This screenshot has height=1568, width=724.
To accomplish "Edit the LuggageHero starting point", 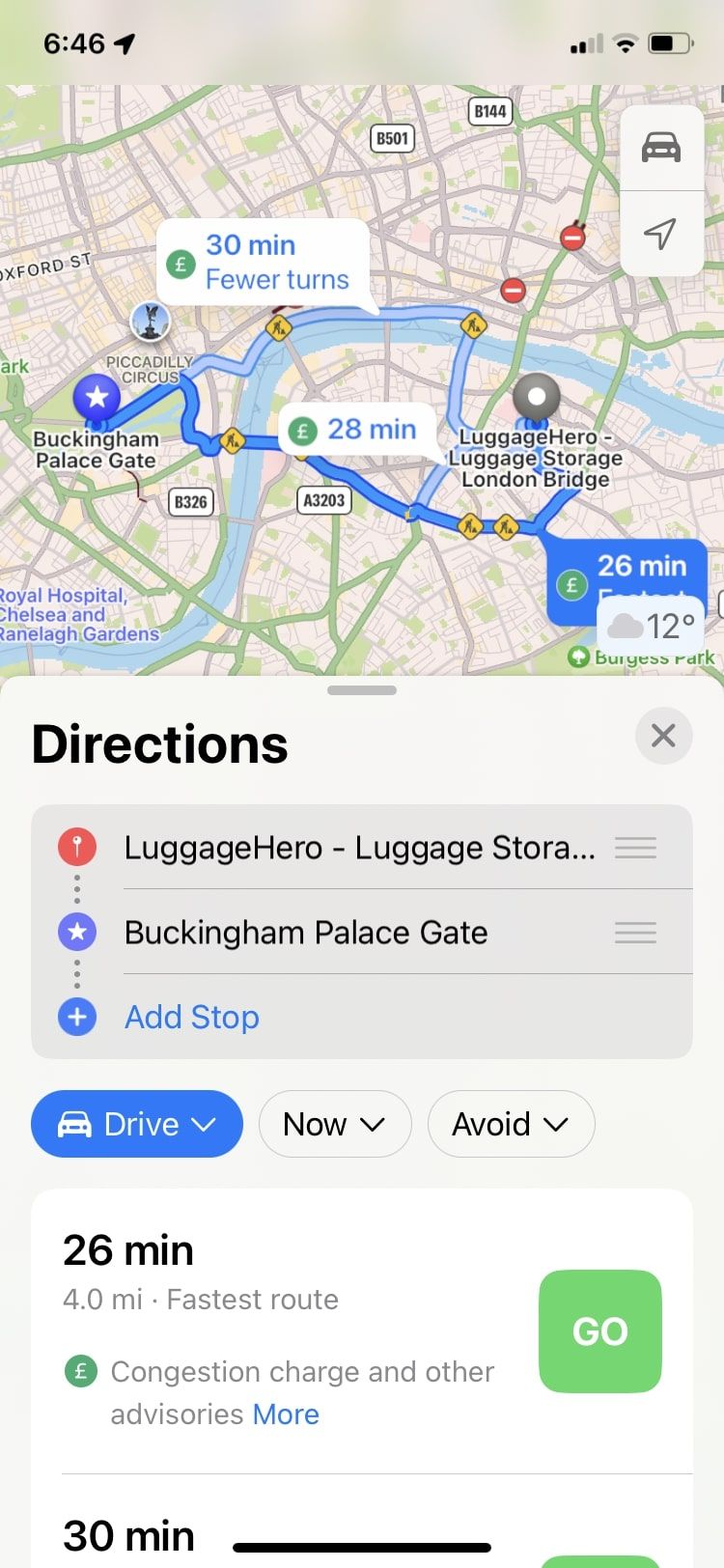I will pos(359,848).
